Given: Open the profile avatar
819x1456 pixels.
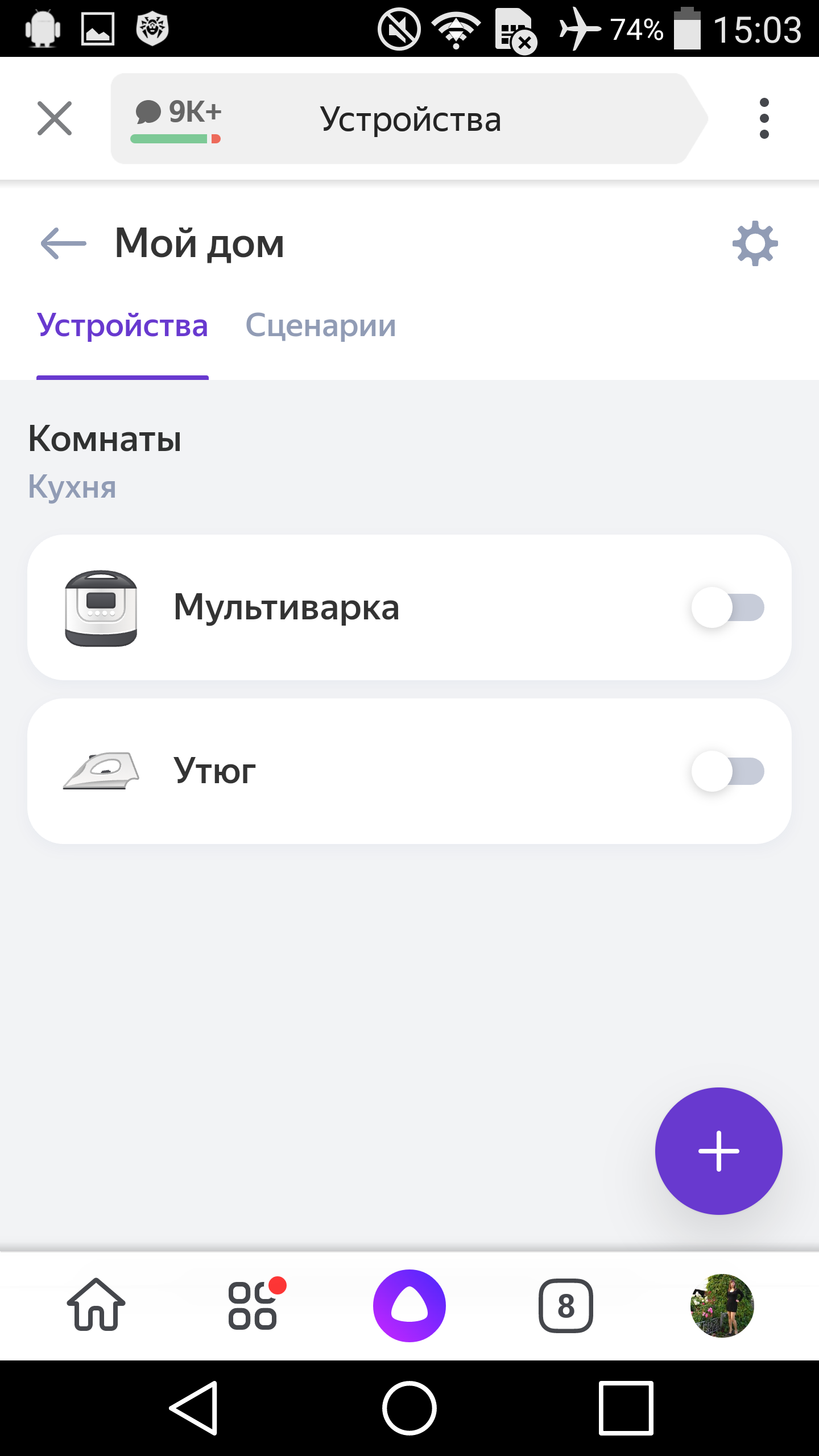Looking at the screenshot, I should pyautogui.click(x=722, y=1305).
